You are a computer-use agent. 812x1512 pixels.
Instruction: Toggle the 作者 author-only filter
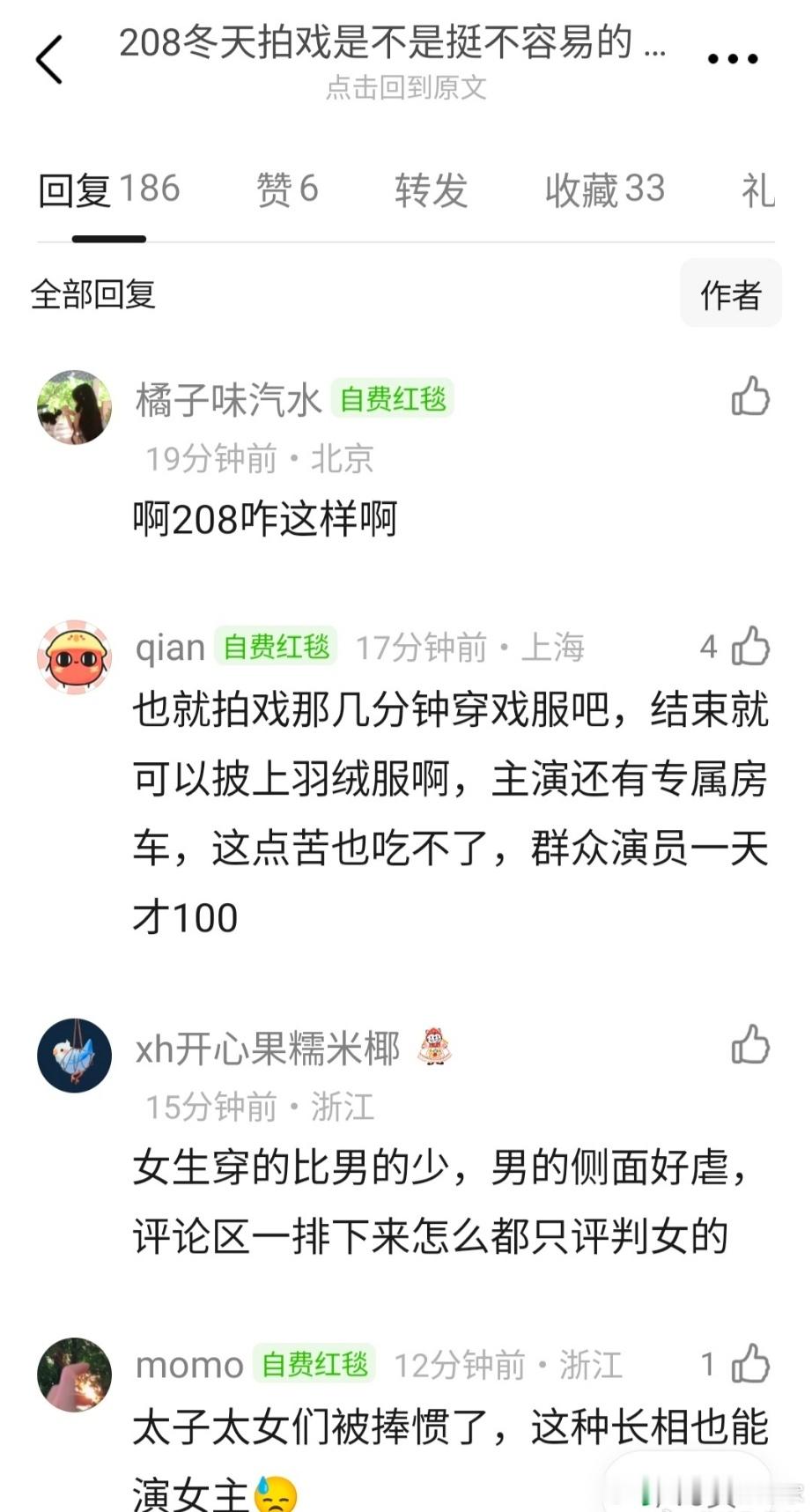[x=730, y=293]
